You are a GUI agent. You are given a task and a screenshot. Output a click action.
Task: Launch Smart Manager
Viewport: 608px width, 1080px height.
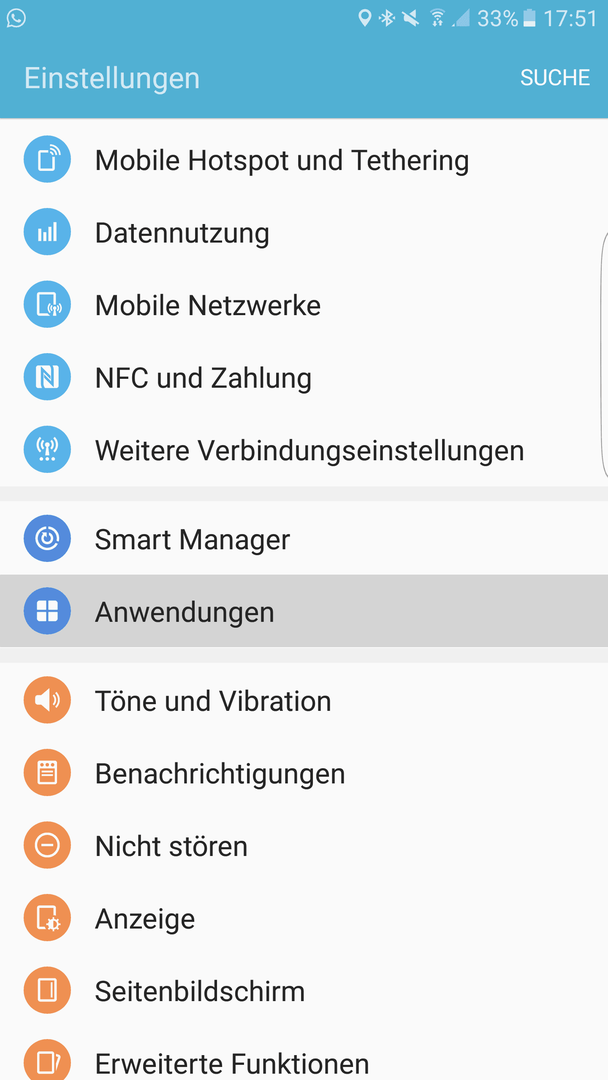click(304, 539)
